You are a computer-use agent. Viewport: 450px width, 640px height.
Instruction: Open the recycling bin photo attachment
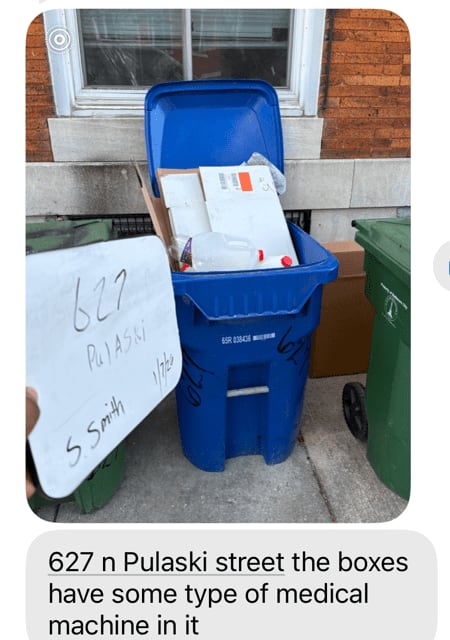[218, 266]
